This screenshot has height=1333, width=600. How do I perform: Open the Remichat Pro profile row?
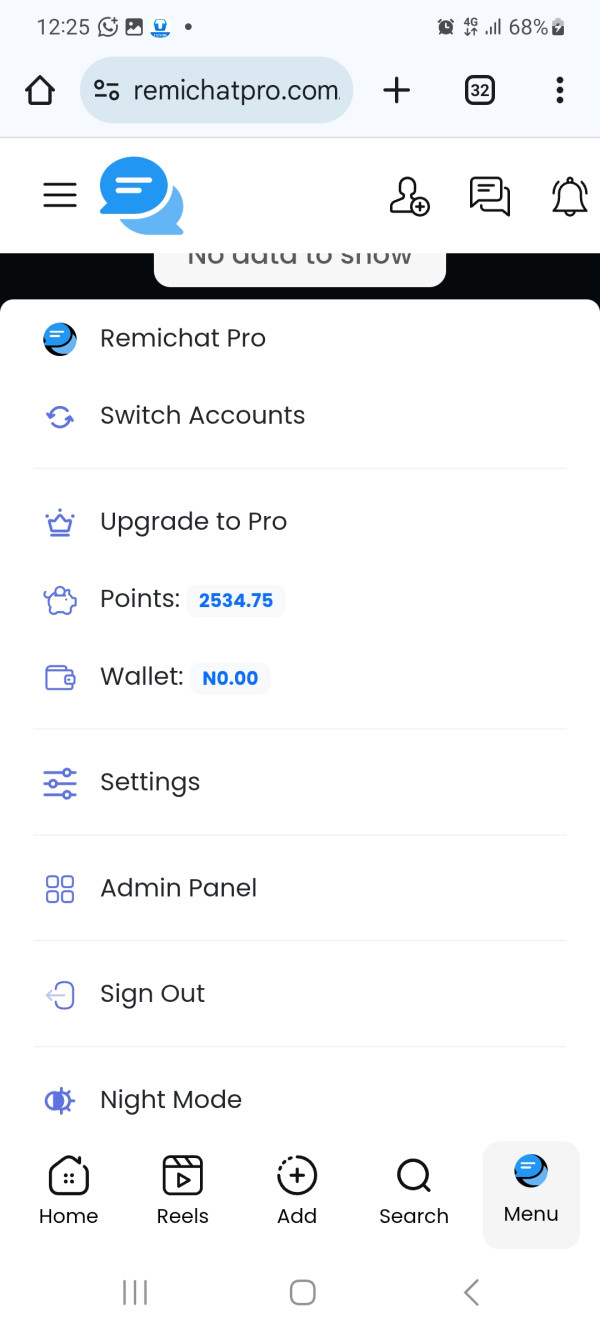pos(300,338)
